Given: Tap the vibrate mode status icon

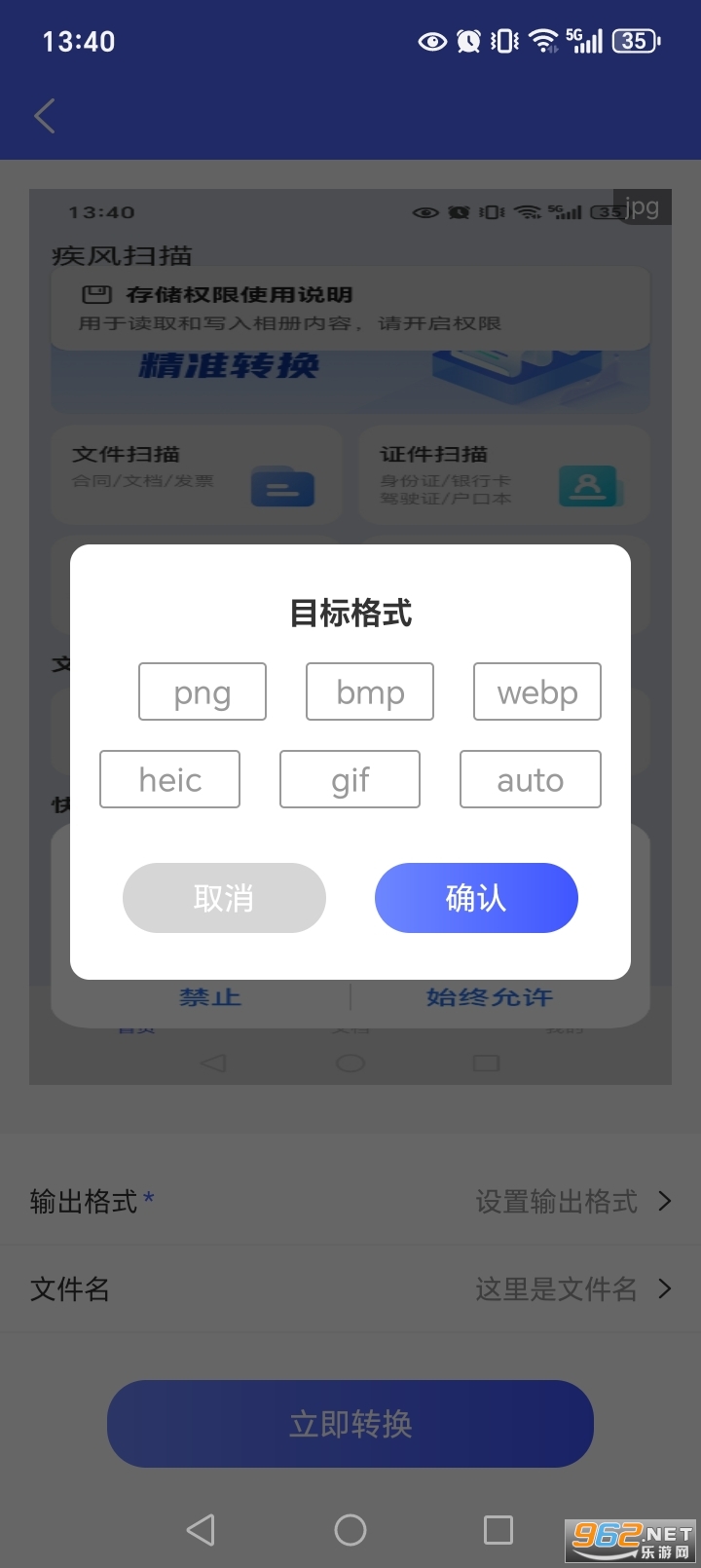Looking at the screenshot, I should [x=502, y=41].
